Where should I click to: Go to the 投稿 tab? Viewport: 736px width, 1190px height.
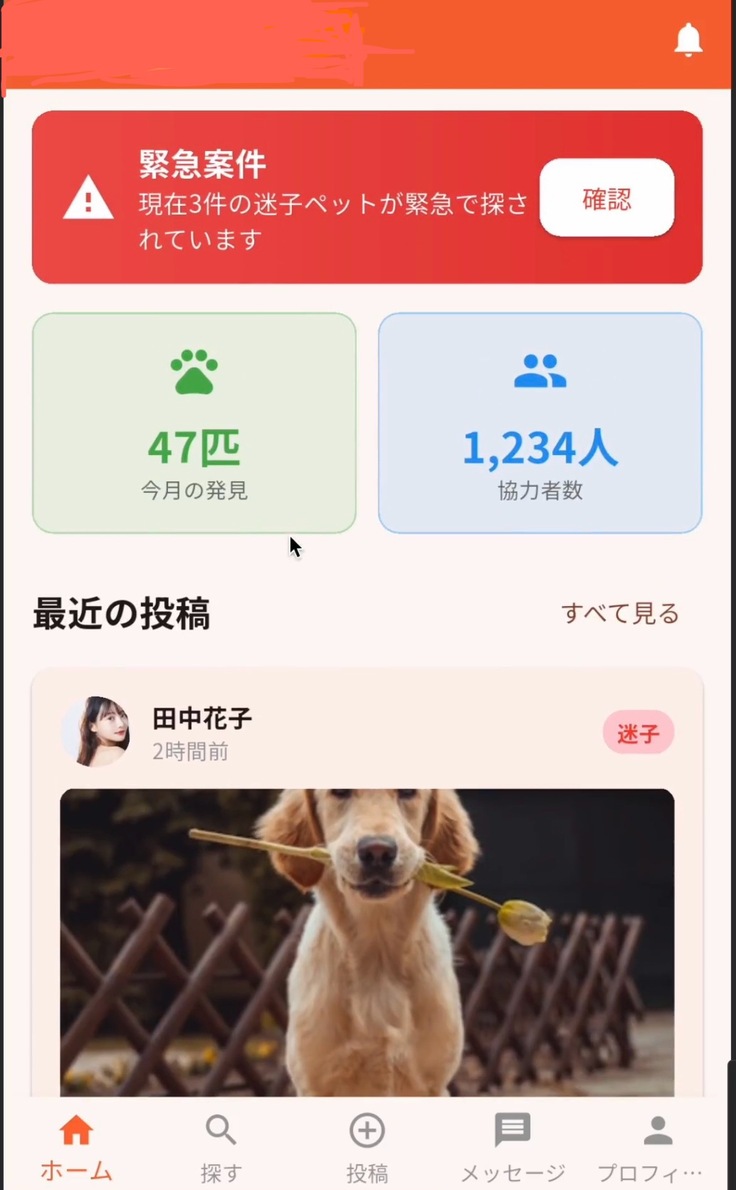[367, 1148]
